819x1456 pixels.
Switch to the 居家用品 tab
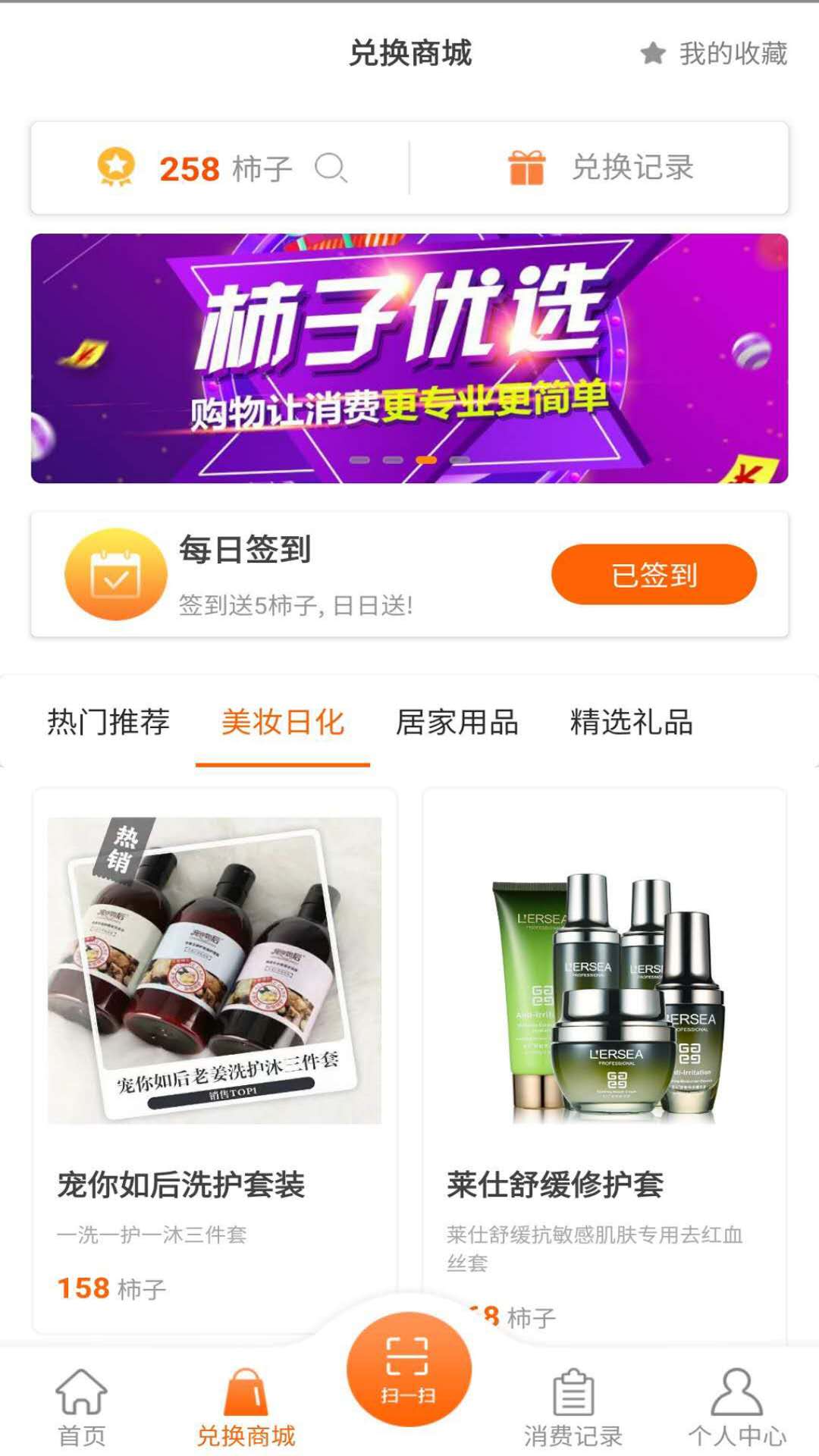click(456, 724)
